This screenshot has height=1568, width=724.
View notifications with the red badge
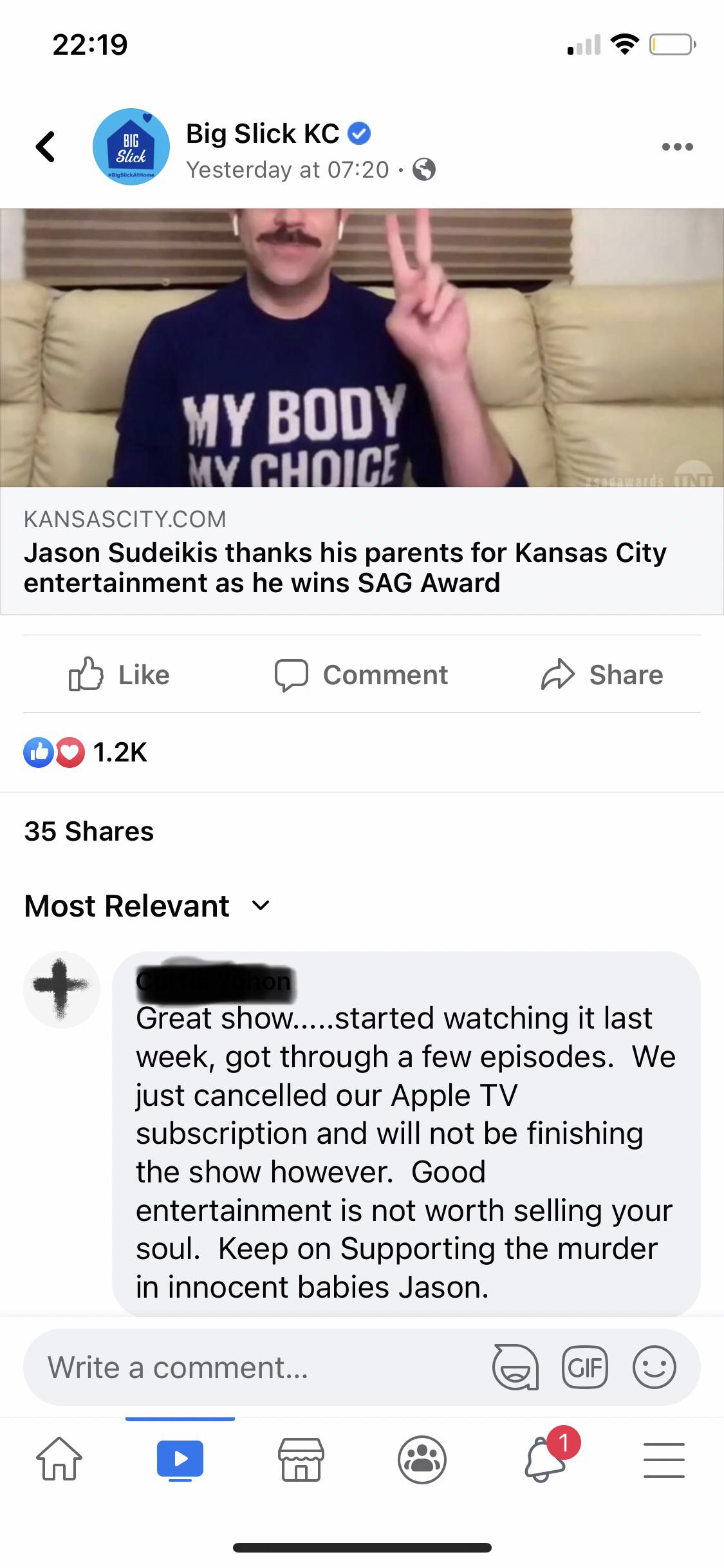[543, 1459]
